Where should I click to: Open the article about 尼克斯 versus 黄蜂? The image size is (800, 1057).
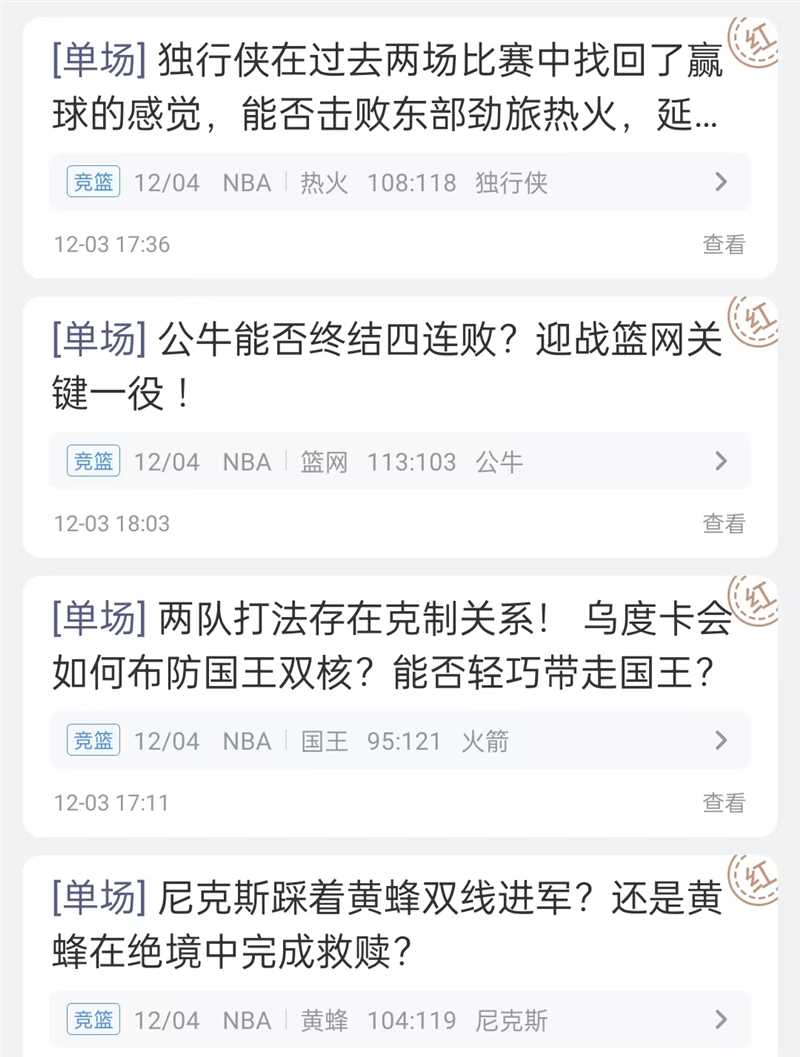pyautogui.click(x=385, y=926)
